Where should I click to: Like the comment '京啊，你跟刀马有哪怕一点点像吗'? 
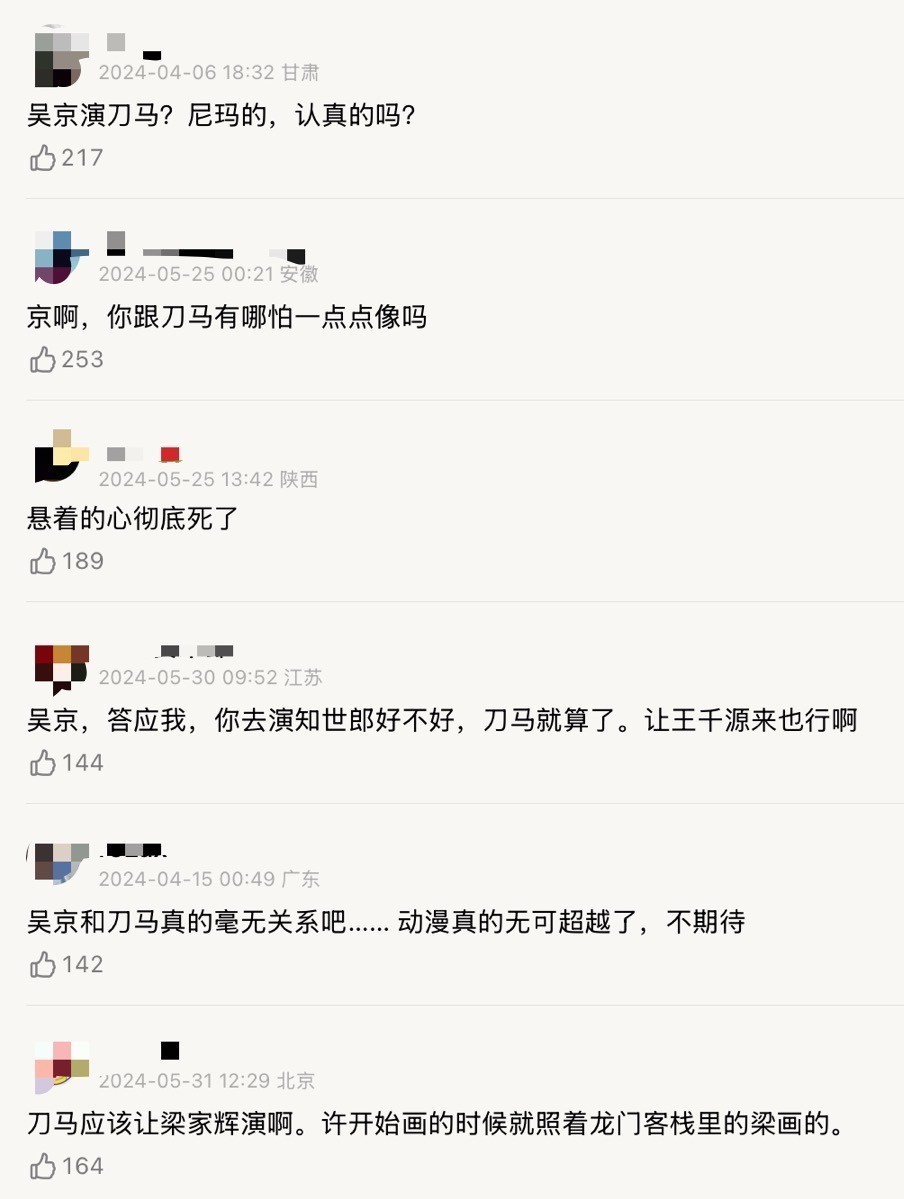pos(43,360)
